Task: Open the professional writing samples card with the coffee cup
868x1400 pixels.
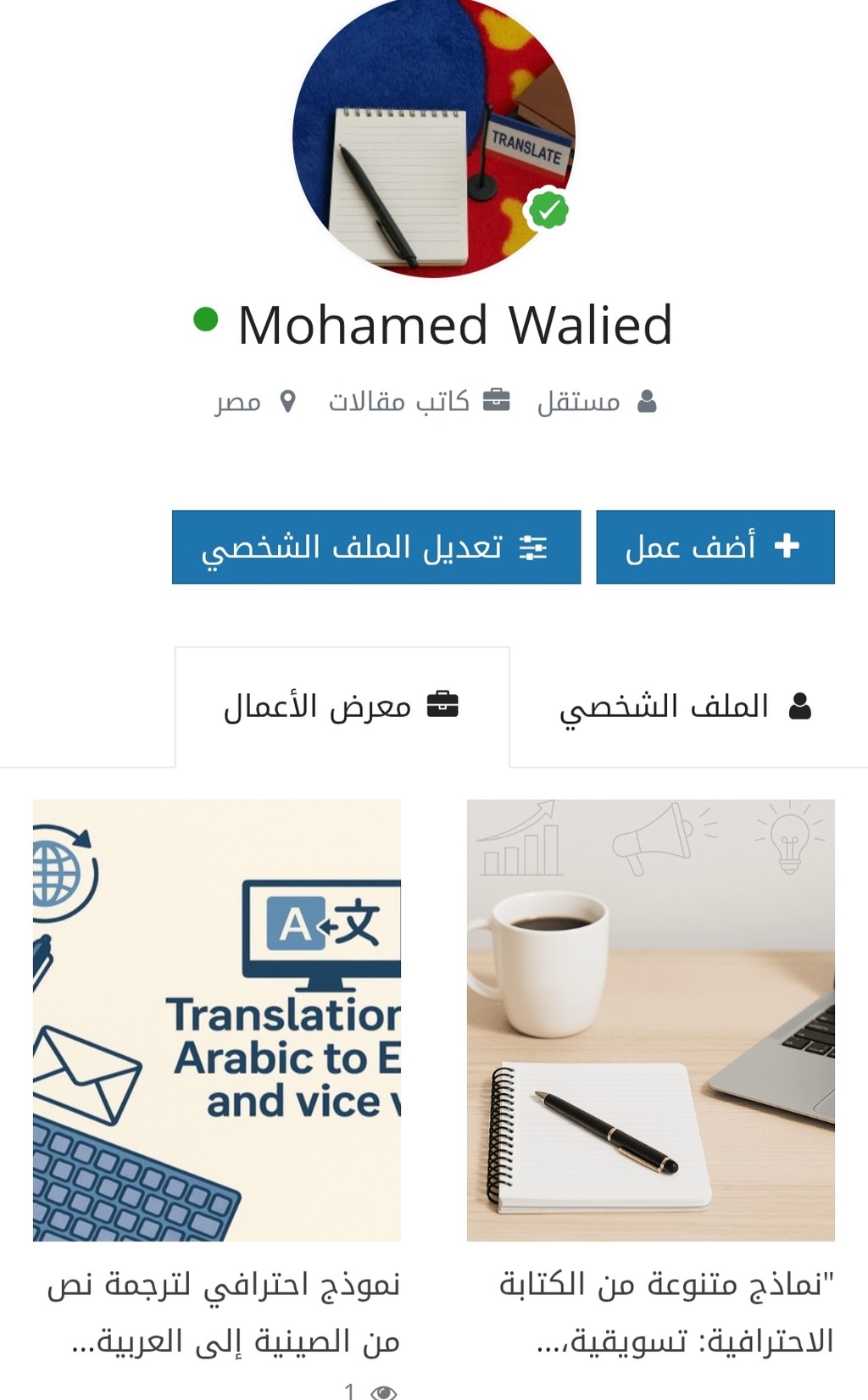Action: pyautogui.click(x=651, y=1020)
